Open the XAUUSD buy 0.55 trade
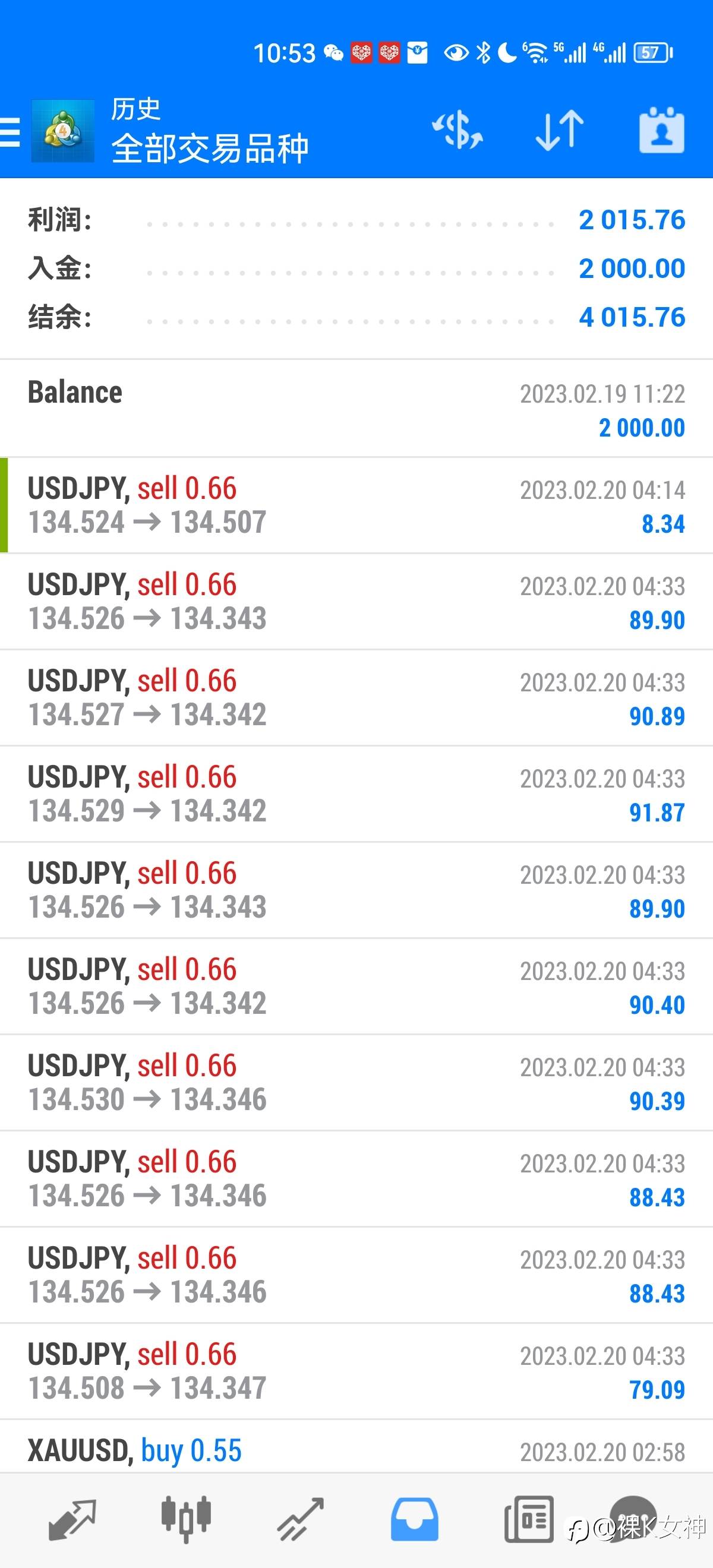The height and width of the screenshot is (1568, 713). 356,1451
